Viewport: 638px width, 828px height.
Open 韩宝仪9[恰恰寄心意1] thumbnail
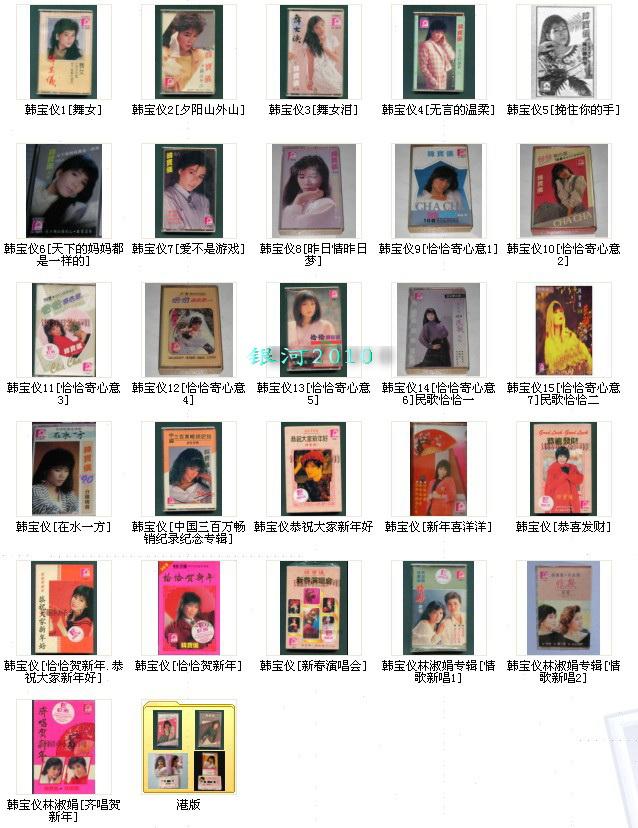tap(438, 190)
